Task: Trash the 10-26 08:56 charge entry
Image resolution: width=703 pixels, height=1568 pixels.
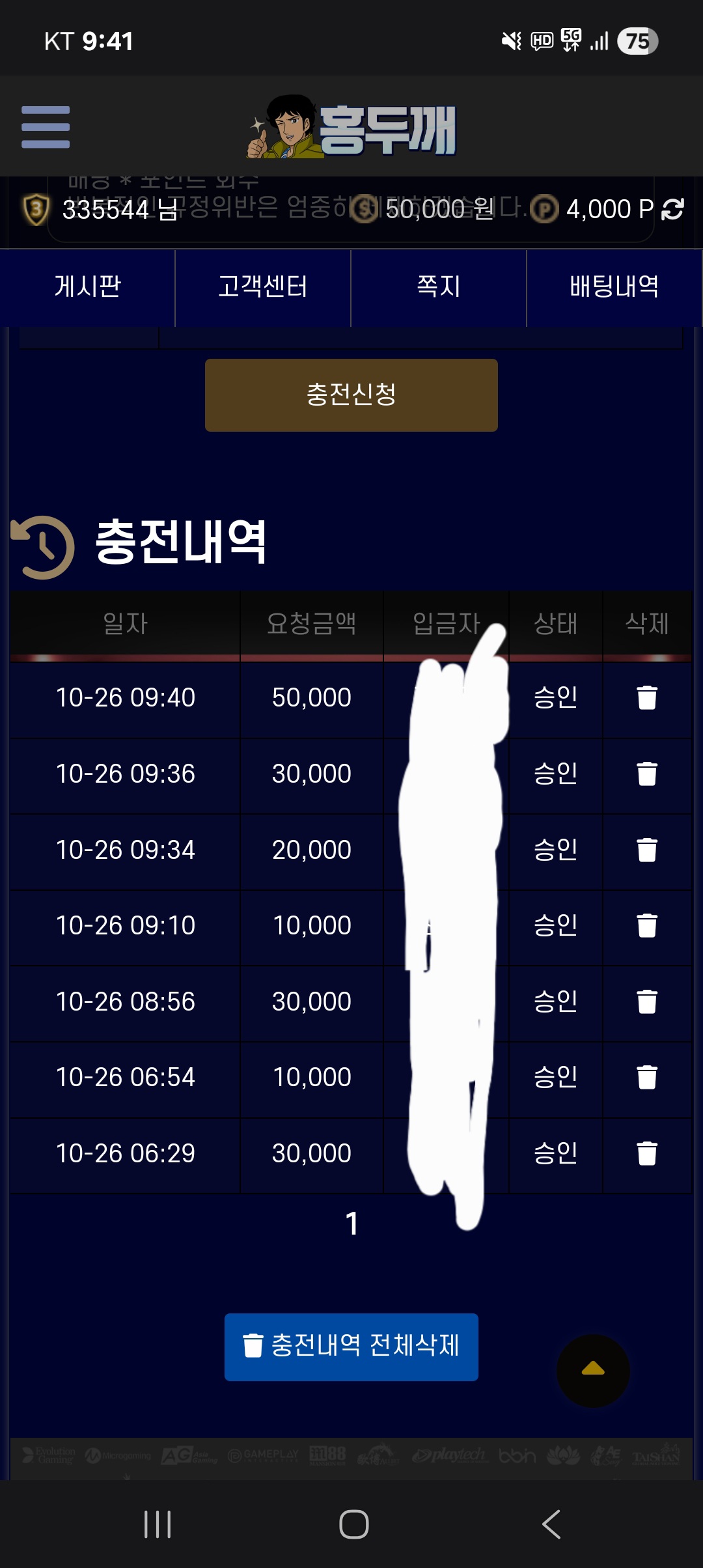Action: [x=646, y=1001]
